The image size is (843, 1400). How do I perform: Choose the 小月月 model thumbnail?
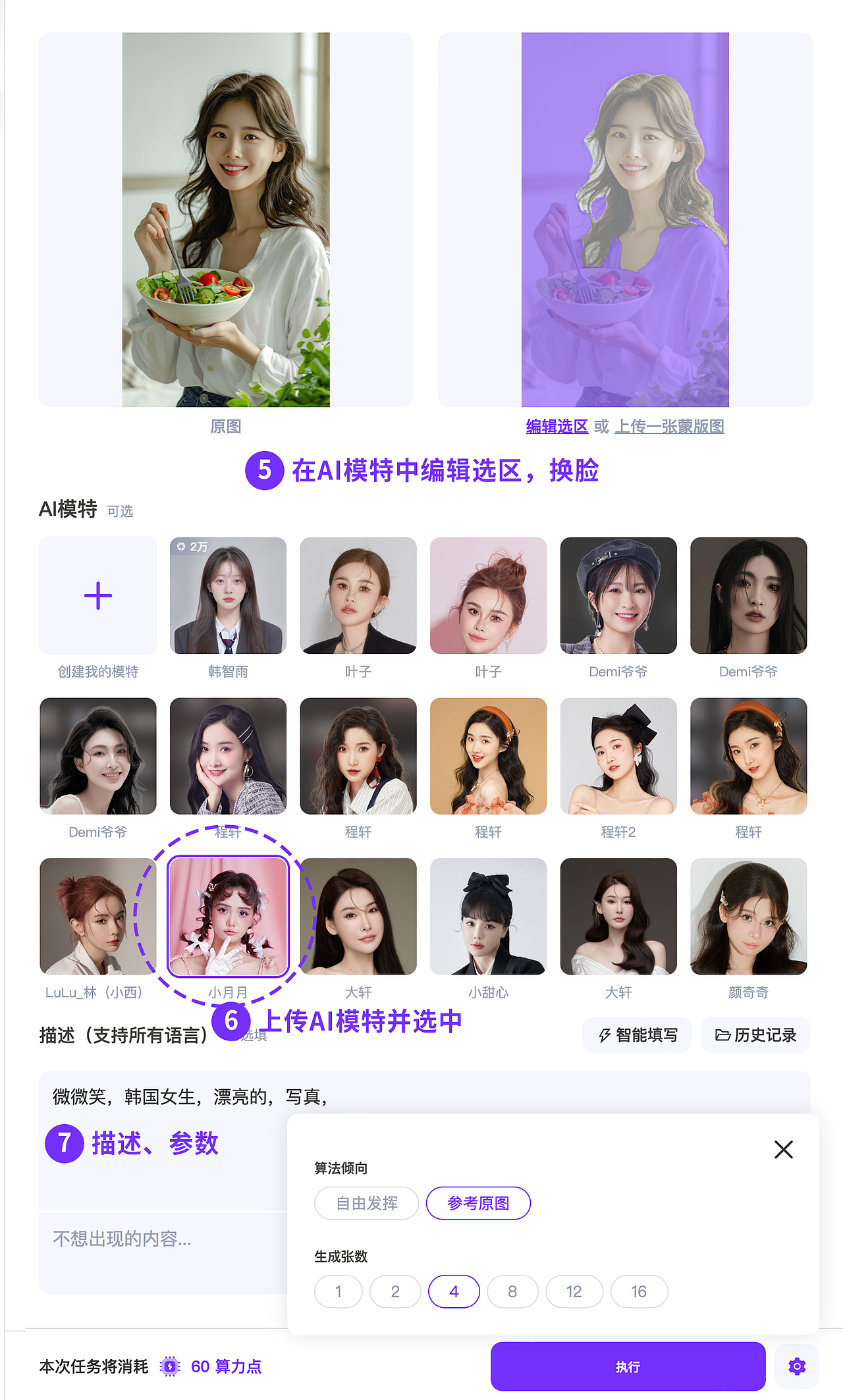[228, 916]
